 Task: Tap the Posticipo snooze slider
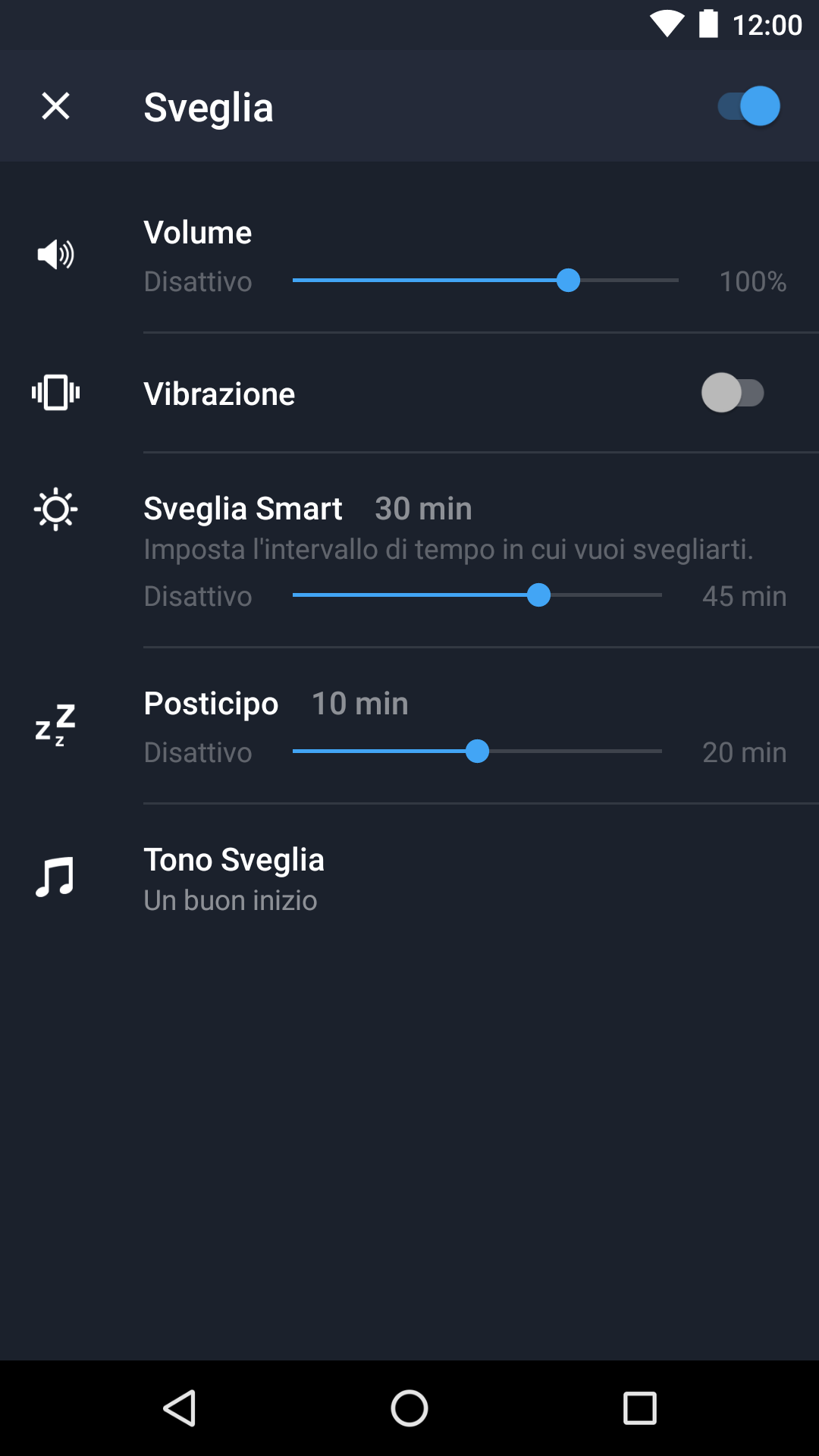pos(477,752)
